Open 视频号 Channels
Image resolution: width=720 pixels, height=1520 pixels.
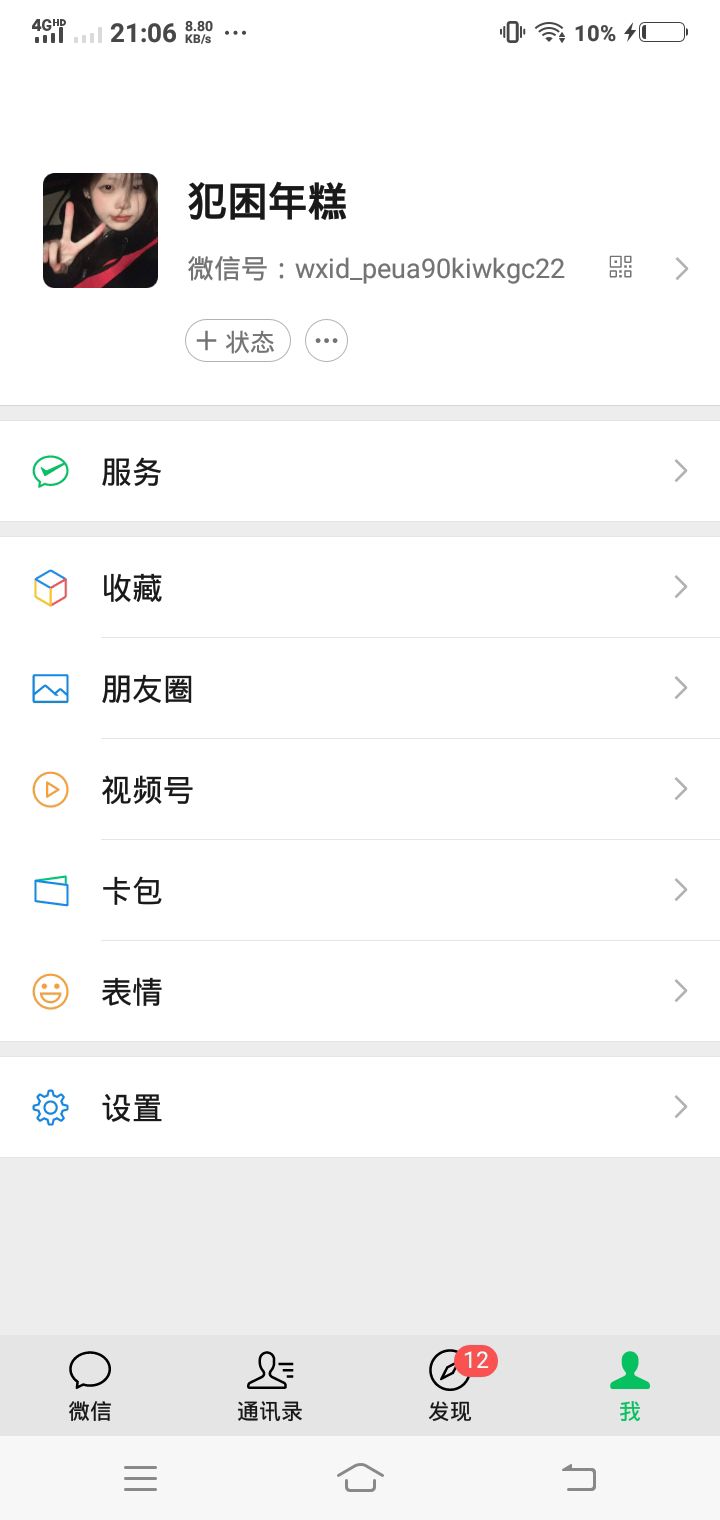(x=360, y=790)
